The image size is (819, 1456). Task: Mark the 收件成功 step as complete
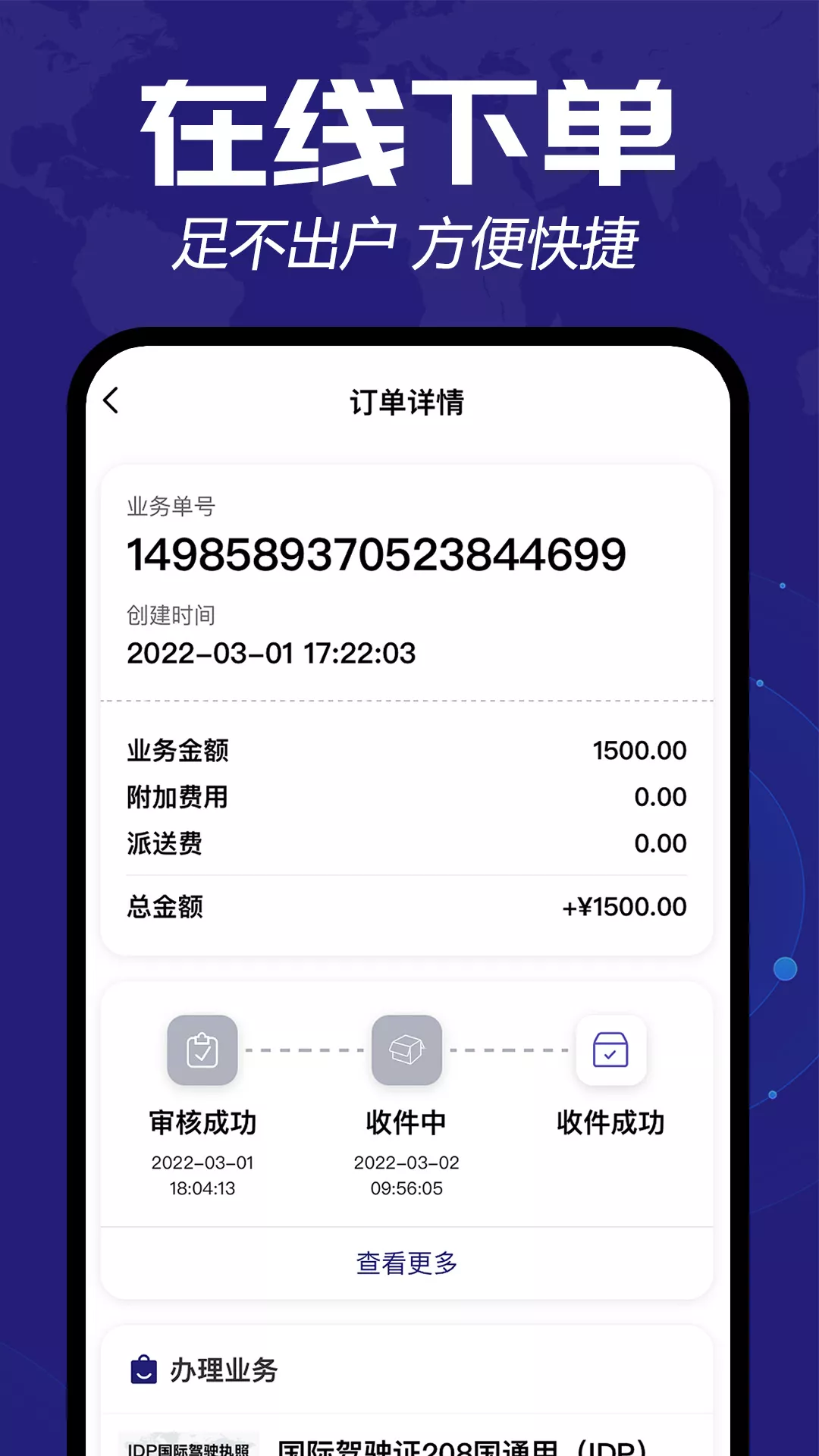(x=610, y=1125)
